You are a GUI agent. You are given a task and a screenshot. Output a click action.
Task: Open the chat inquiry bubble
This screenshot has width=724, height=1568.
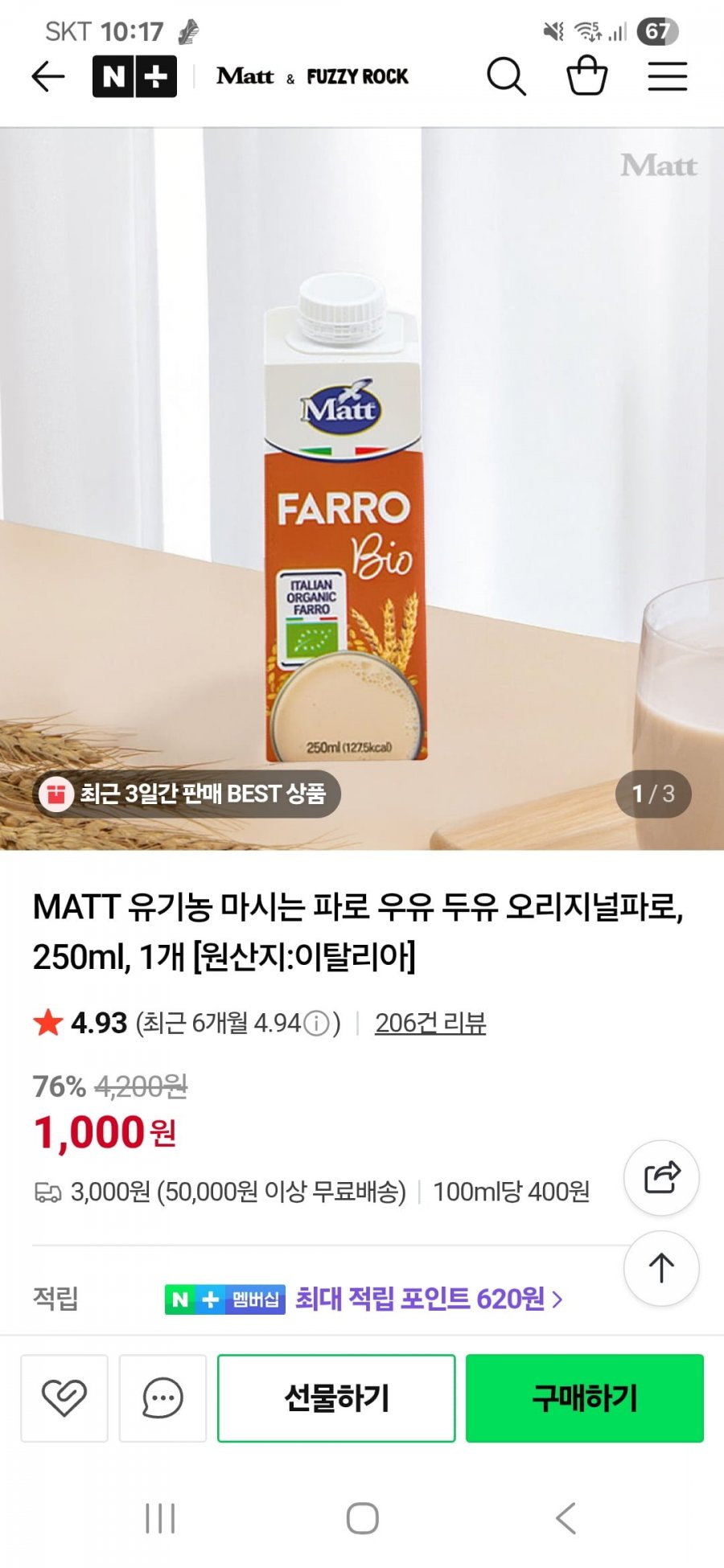162,1398
